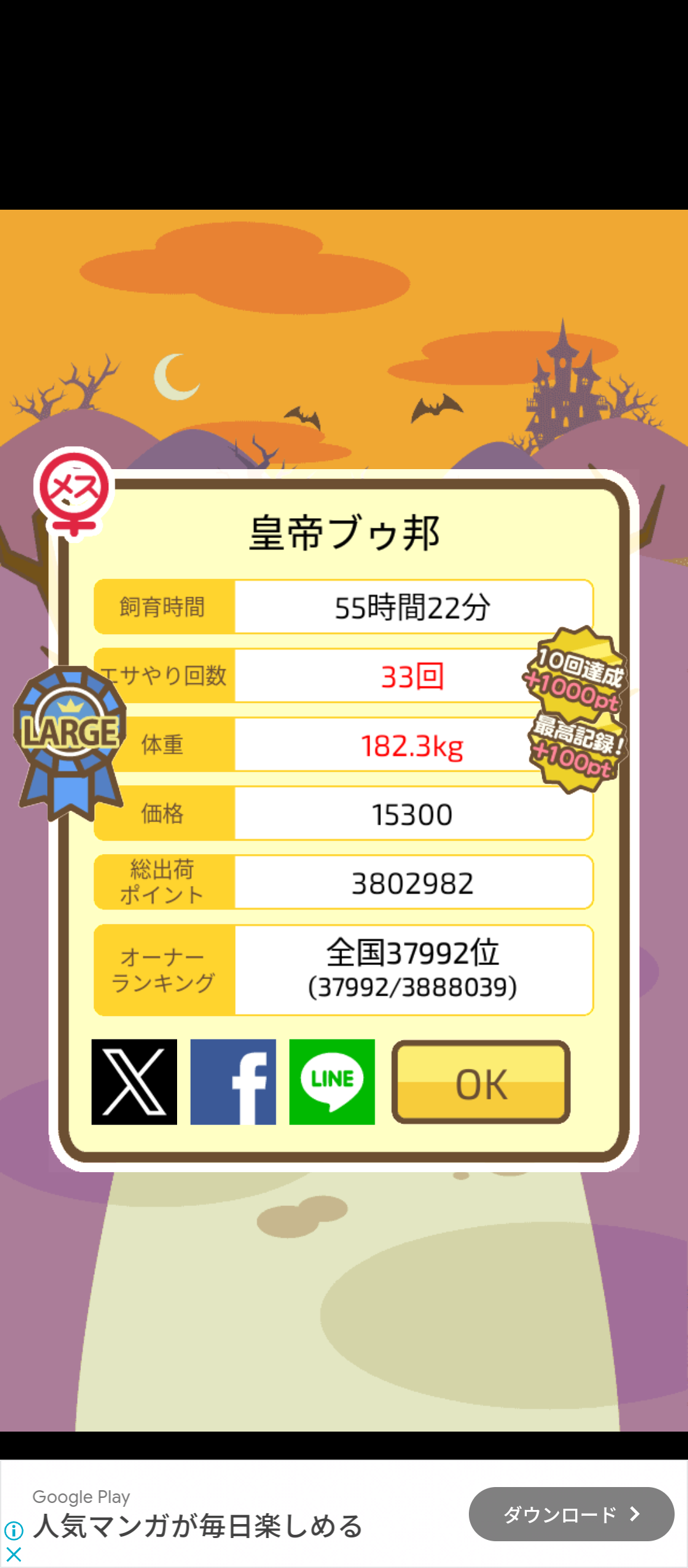Share the result on X
Image resolution: width=688 pixels, height=1568 pixels.
[x=134, y=1082]
